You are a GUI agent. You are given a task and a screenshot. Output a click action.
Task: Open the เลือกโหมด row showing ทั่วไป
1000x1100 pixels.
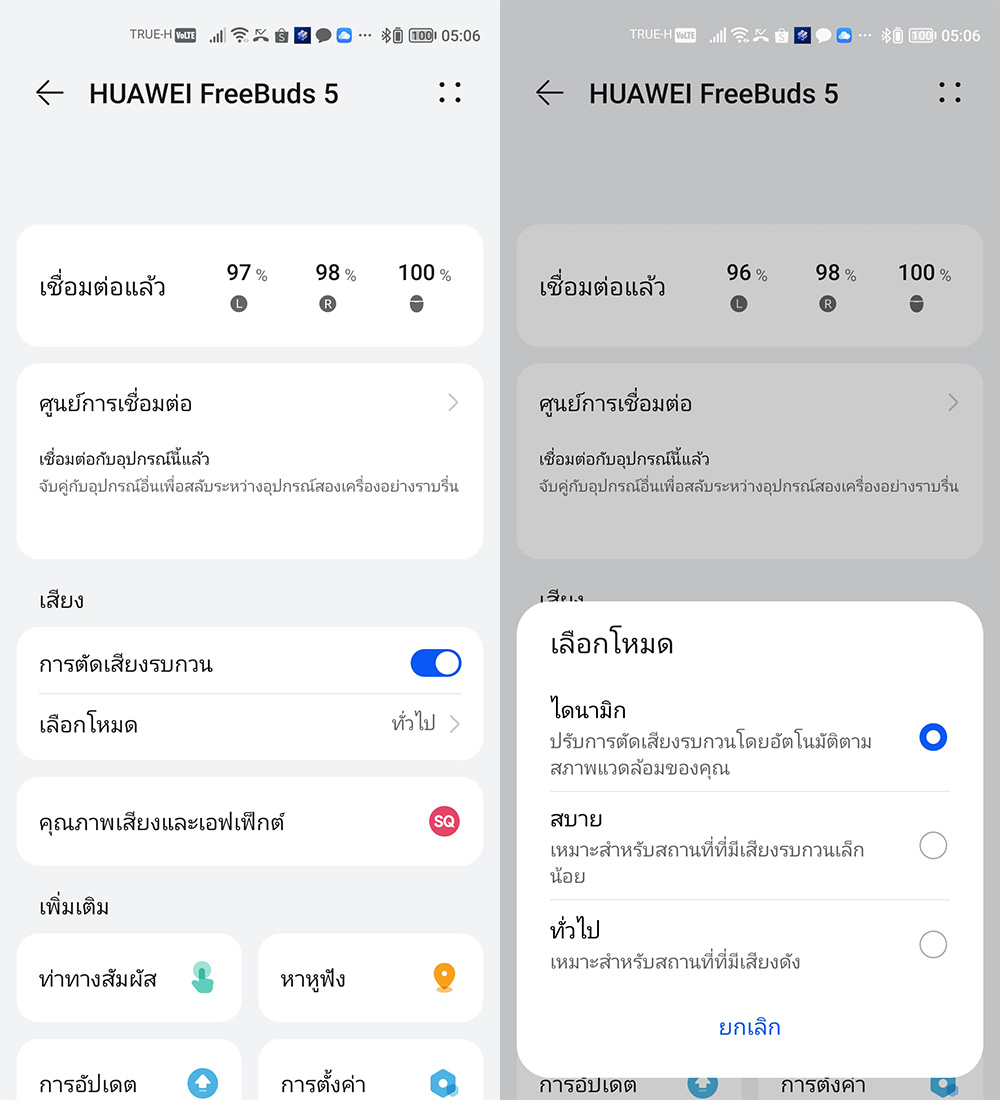click(249, 724)
